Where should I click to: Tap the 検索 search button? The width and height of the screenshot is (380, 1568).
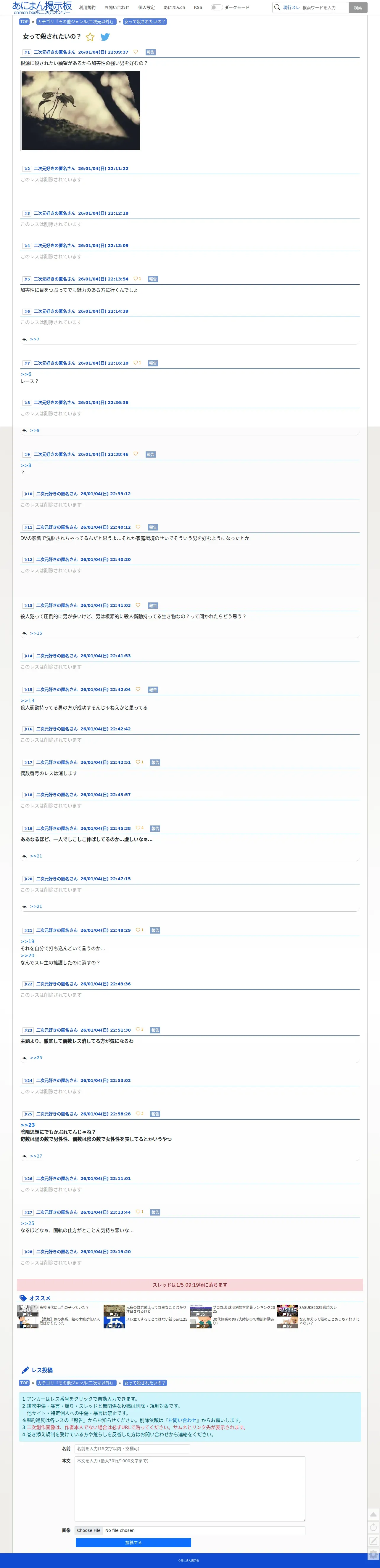click(358, 7)
